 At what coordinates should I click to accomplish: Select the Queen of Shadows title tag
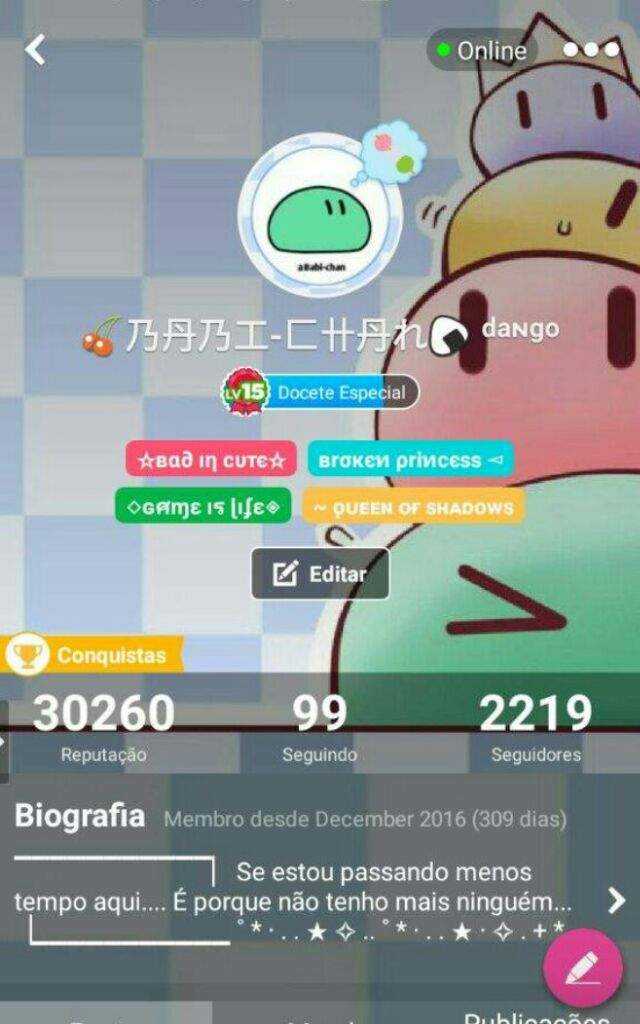click(x=413, y=507)
